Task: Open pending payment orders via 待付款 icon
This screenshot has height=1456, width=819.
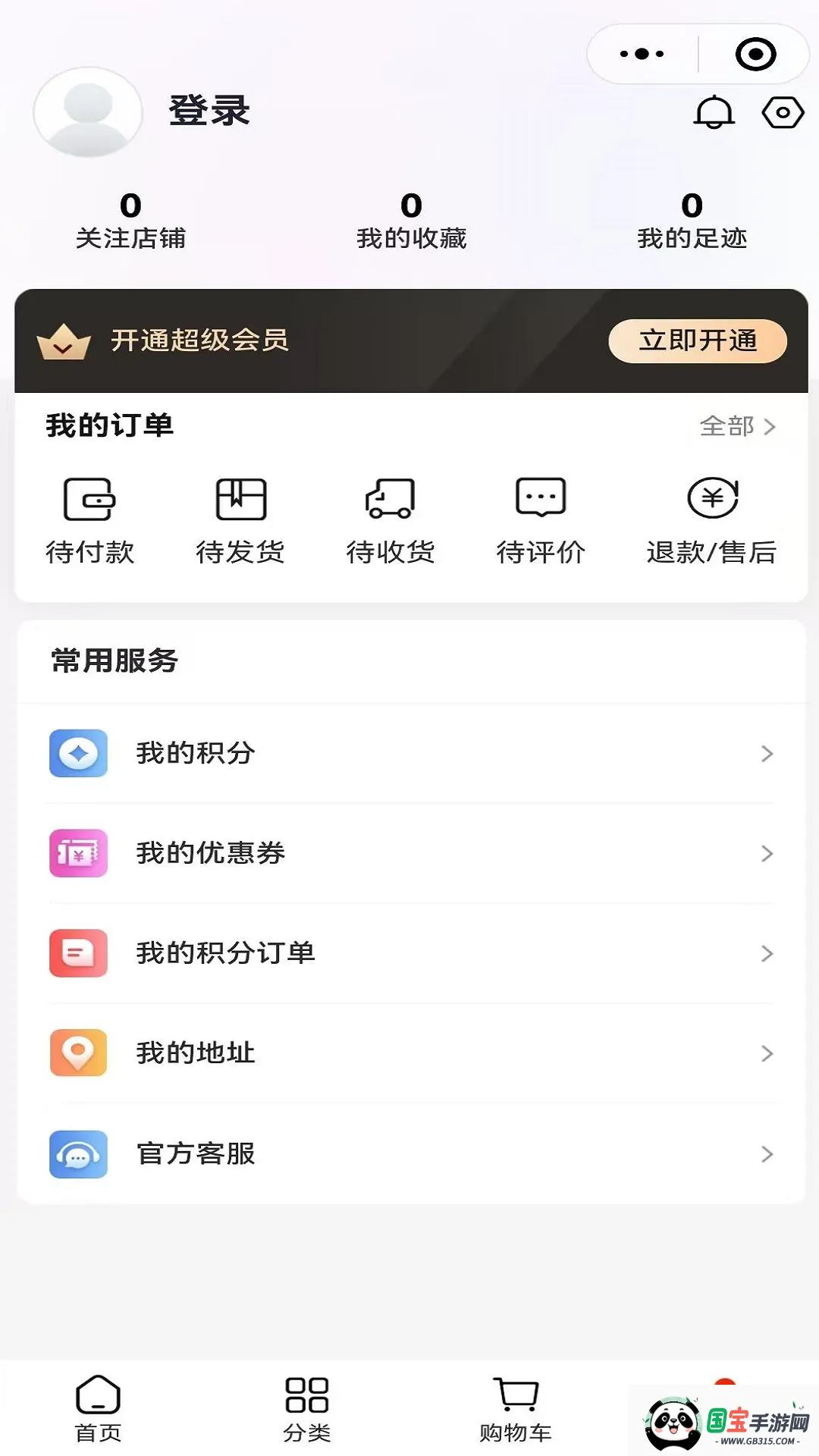Action: [x=90, y=499]
